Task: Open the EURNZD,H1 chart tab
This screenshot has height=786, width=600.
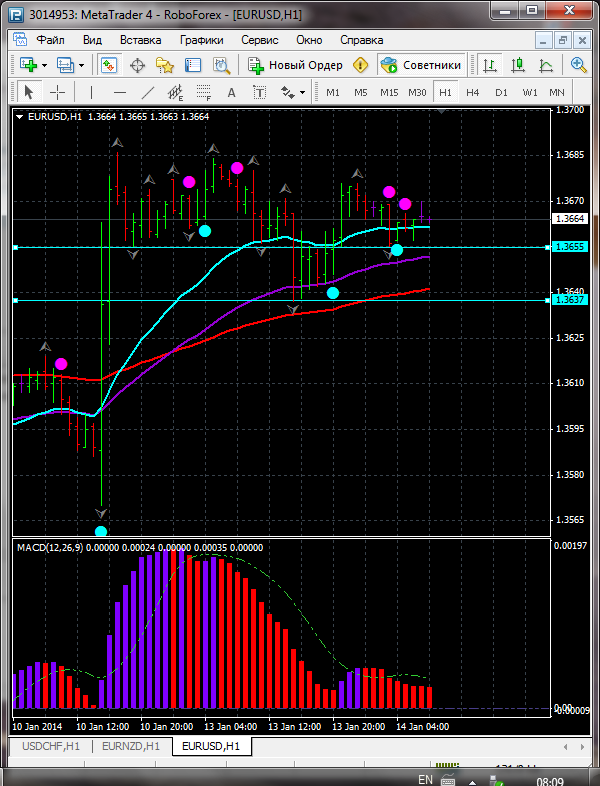Action: 130,746
